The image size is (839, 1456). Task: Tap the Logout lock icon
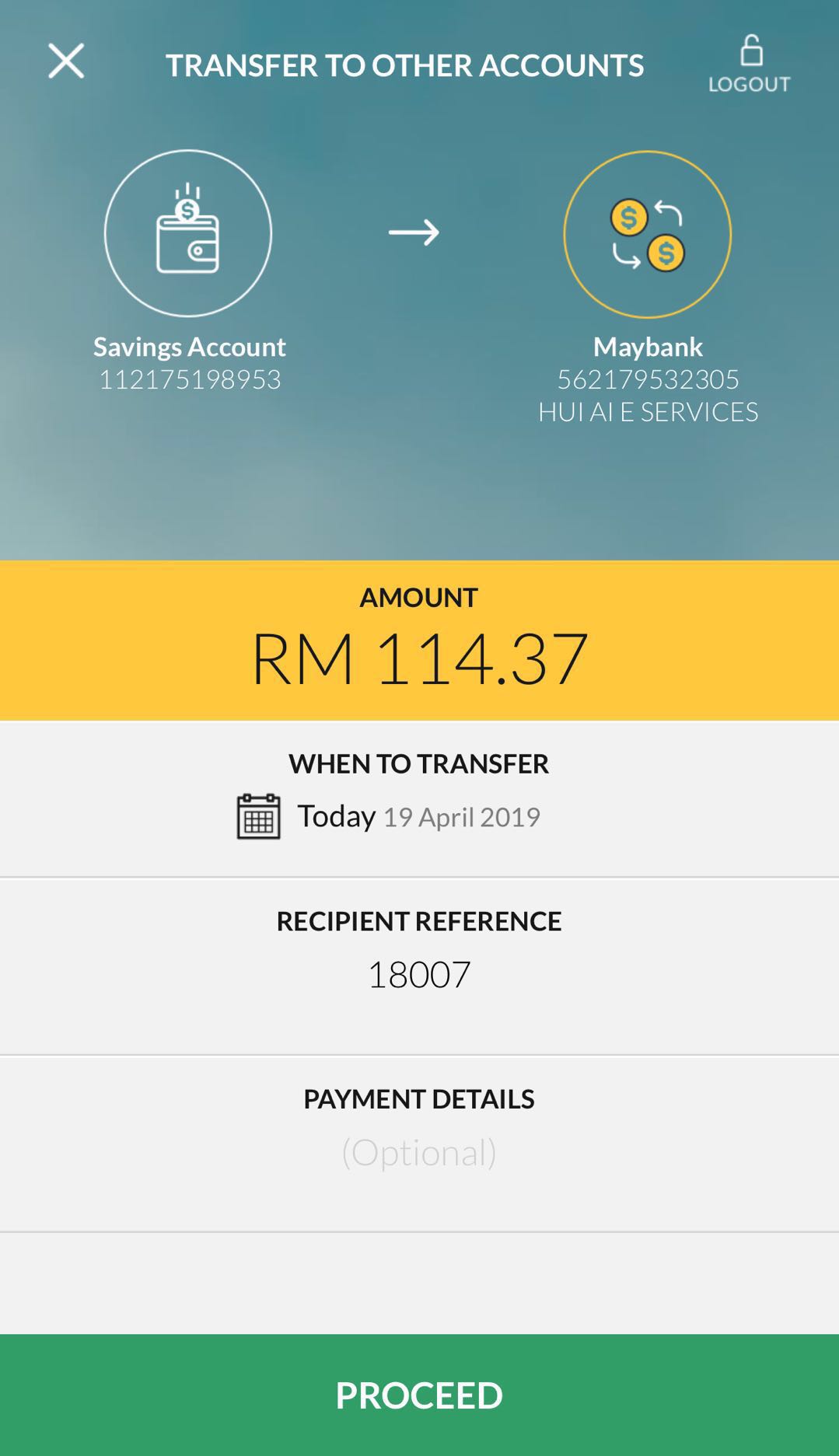point(750,52)
